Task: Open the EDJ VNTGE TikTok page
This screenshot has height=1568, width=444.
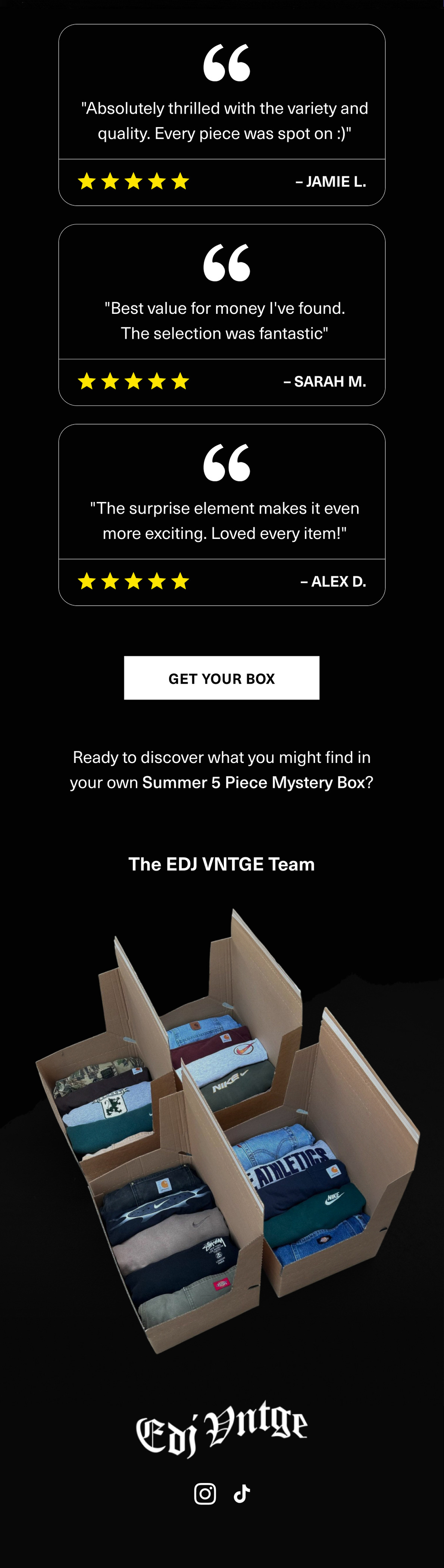Action: click(242, 1493)
